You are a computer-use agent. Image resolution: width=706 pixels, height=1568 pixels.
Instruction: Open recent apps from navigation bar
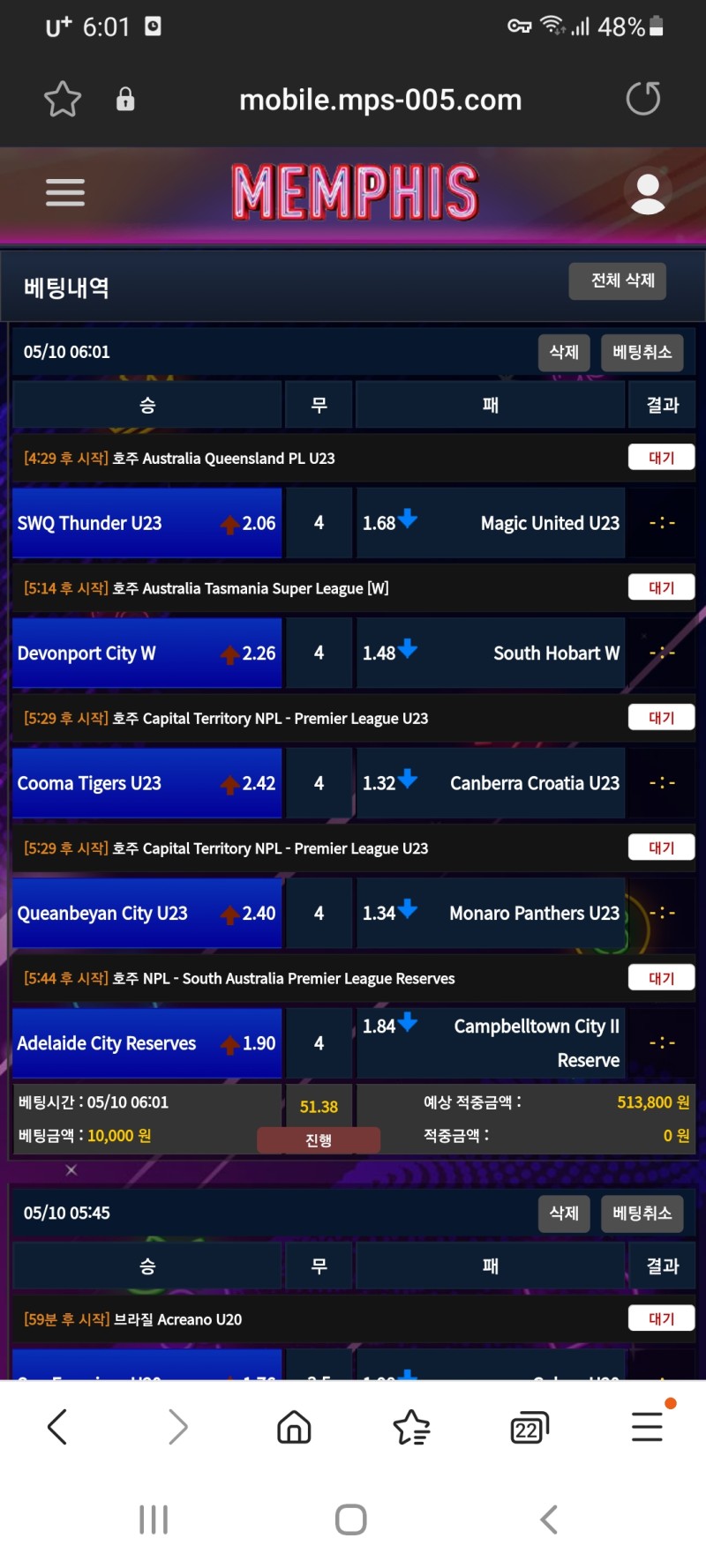coord(154,1519)
